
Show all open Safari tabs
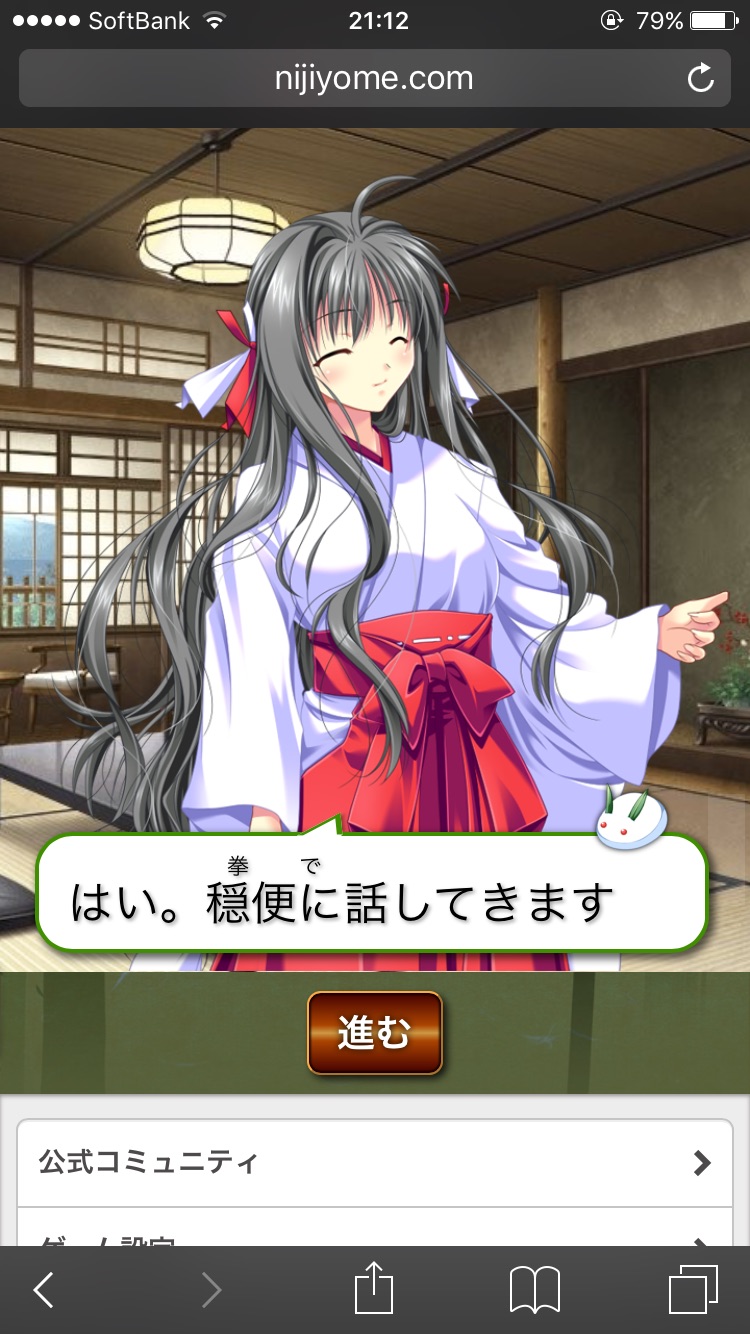(692, 1290)
